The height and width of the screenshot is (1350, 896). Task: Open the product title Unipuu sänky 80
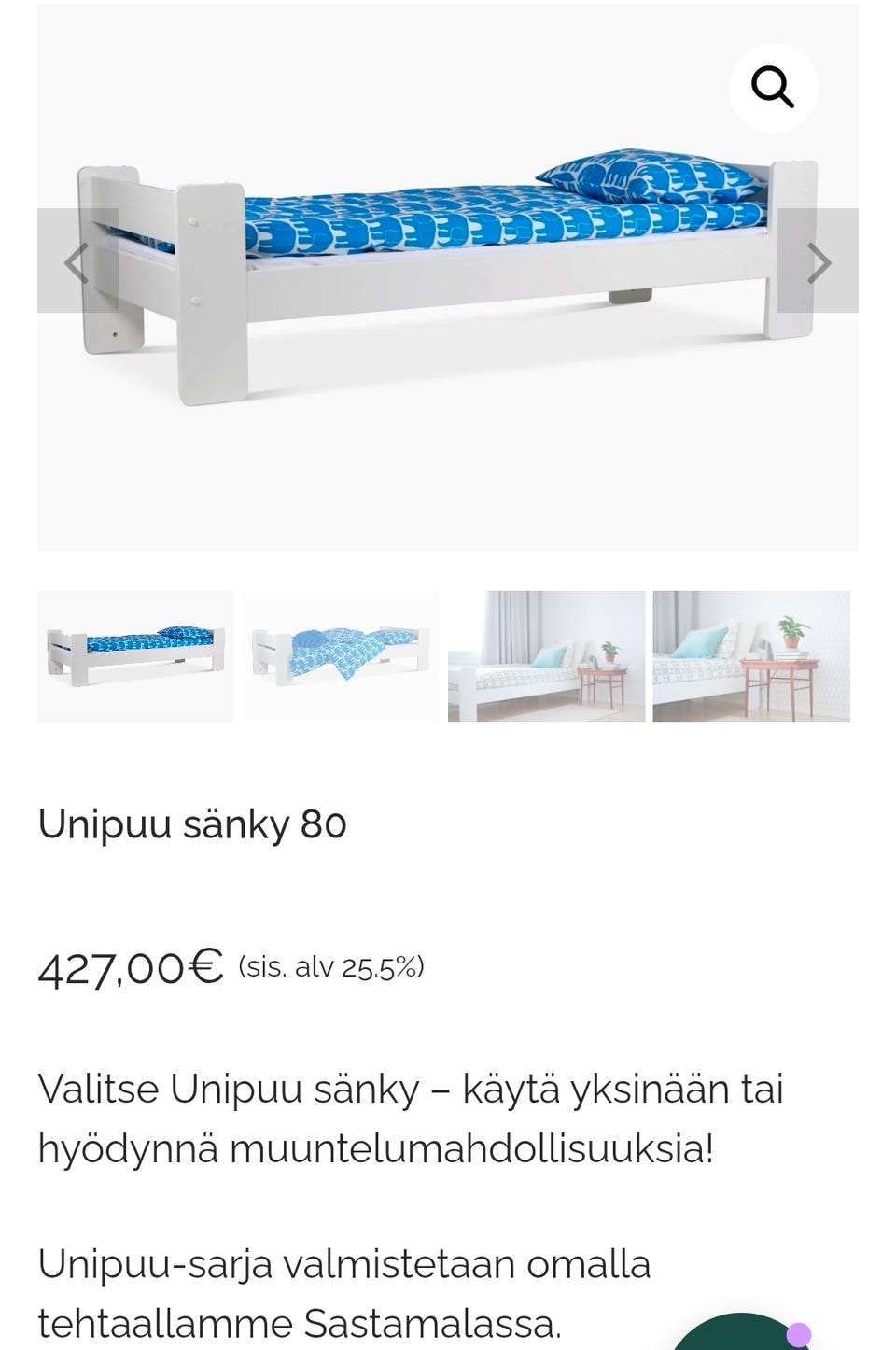pos(191,824)
